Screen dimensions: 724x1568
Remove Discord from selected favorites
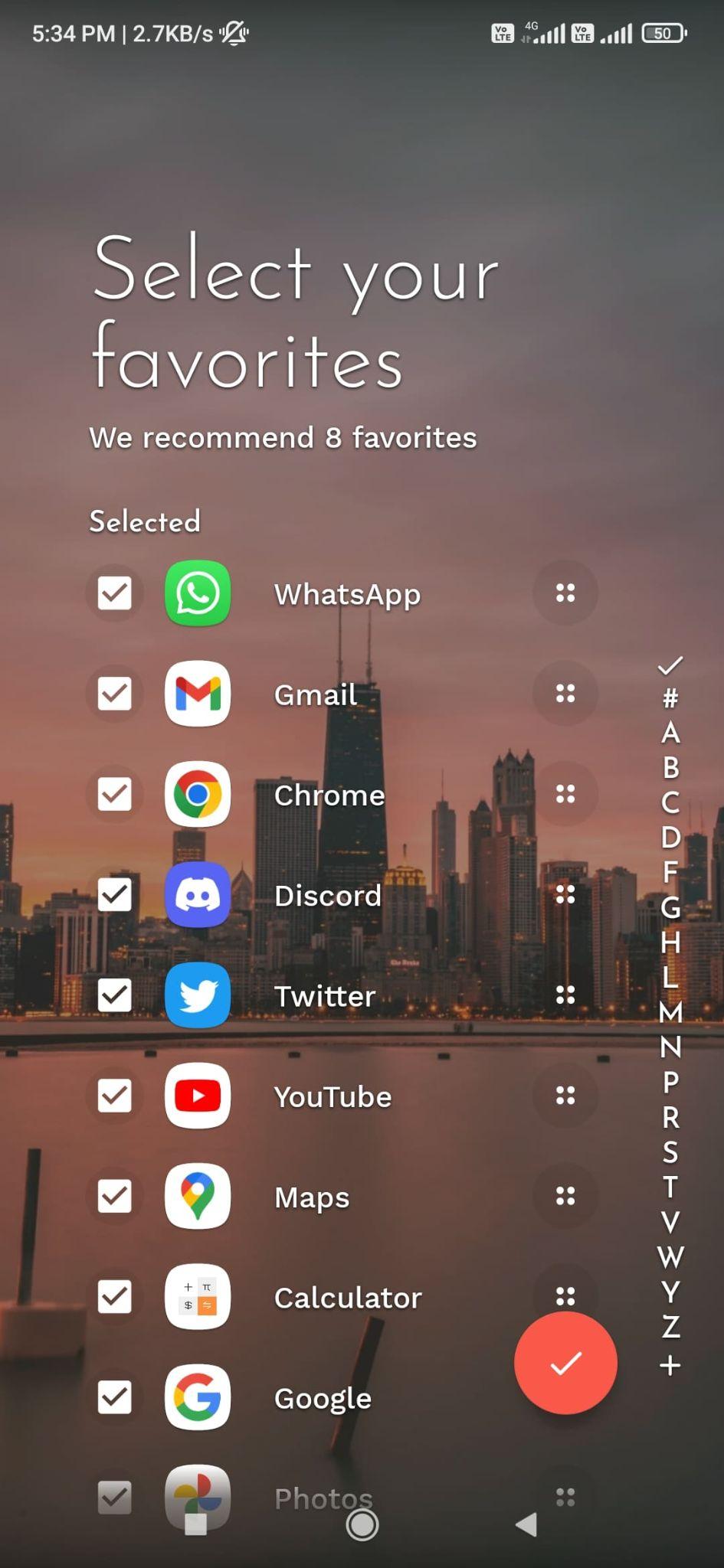[115, 894]
